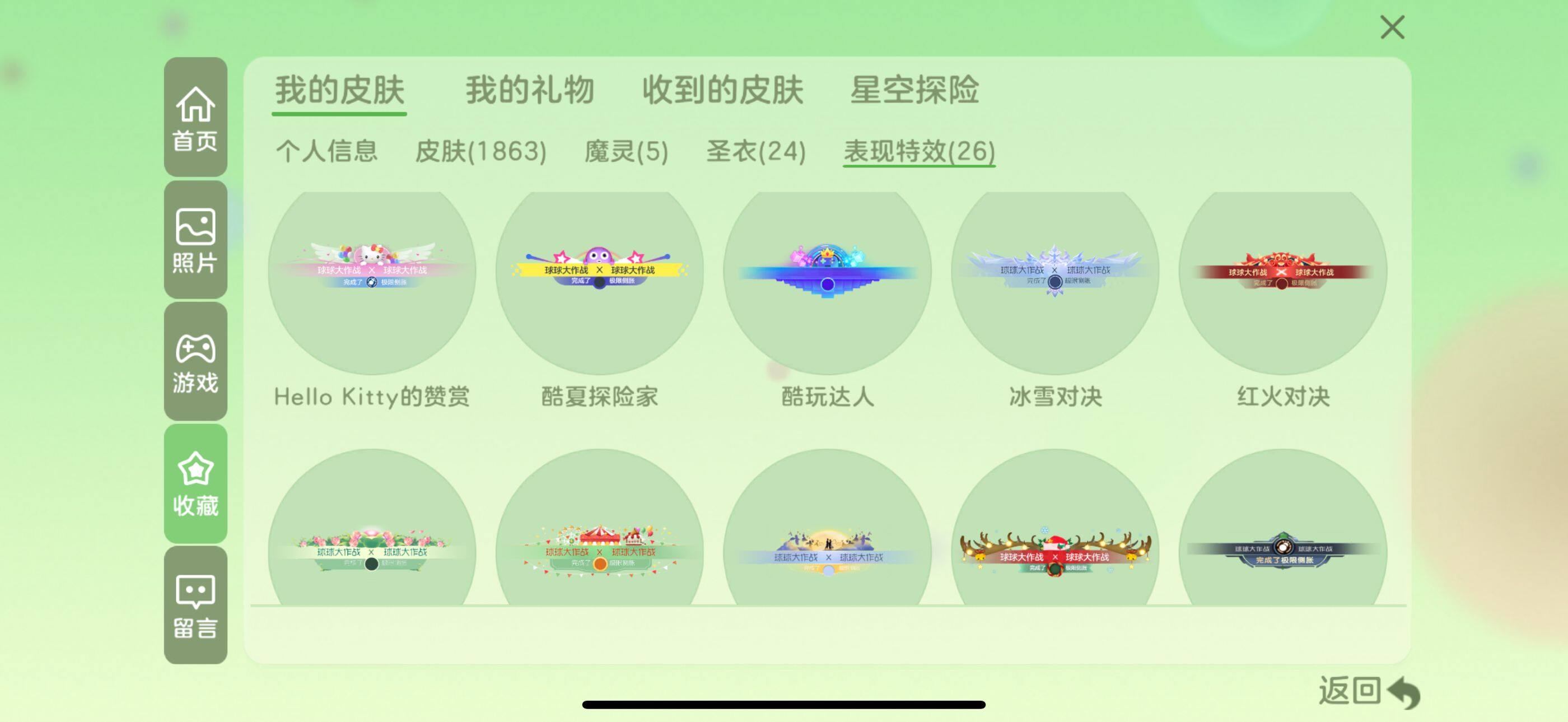The image size is (1568, 722).
Task: Open the 收到的皮肤 tab
Action: coord(722,90)
